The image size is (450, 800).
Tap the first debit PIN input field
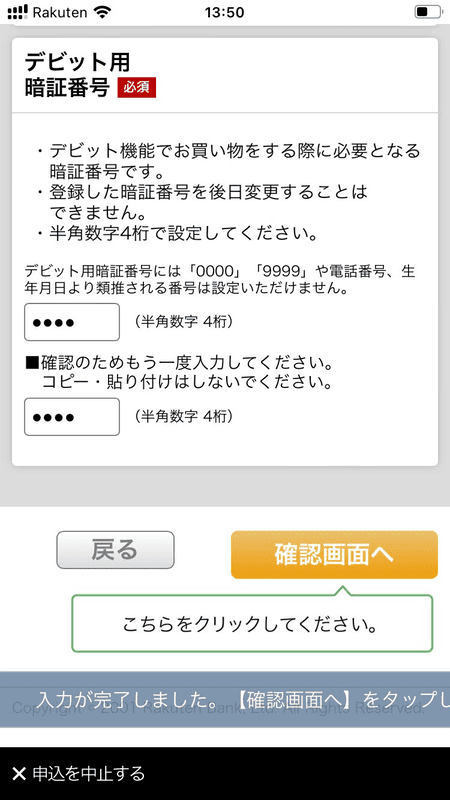pos(72,322)
